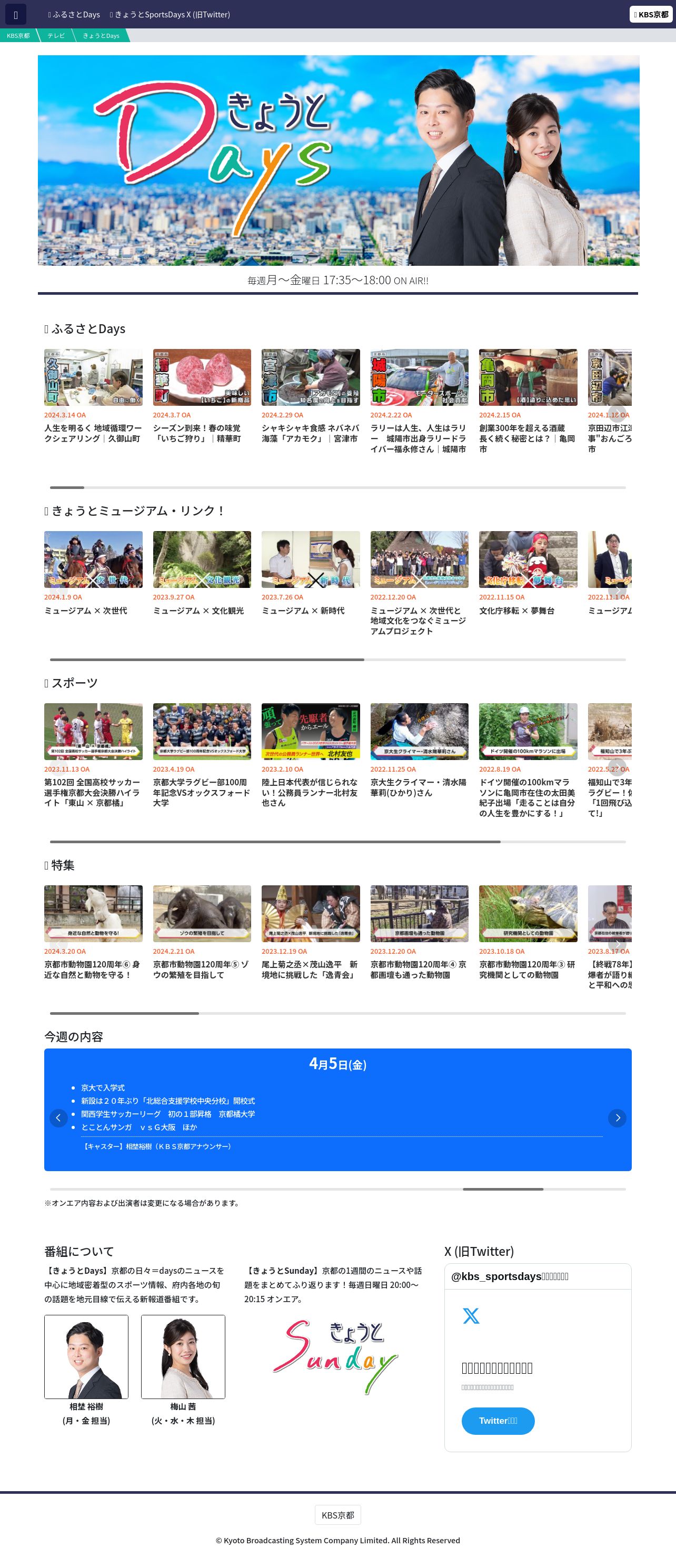Show previous day in 今週の内容 carousel
The height and width of the screenshot is (1568, 676).
point(58,1117)
